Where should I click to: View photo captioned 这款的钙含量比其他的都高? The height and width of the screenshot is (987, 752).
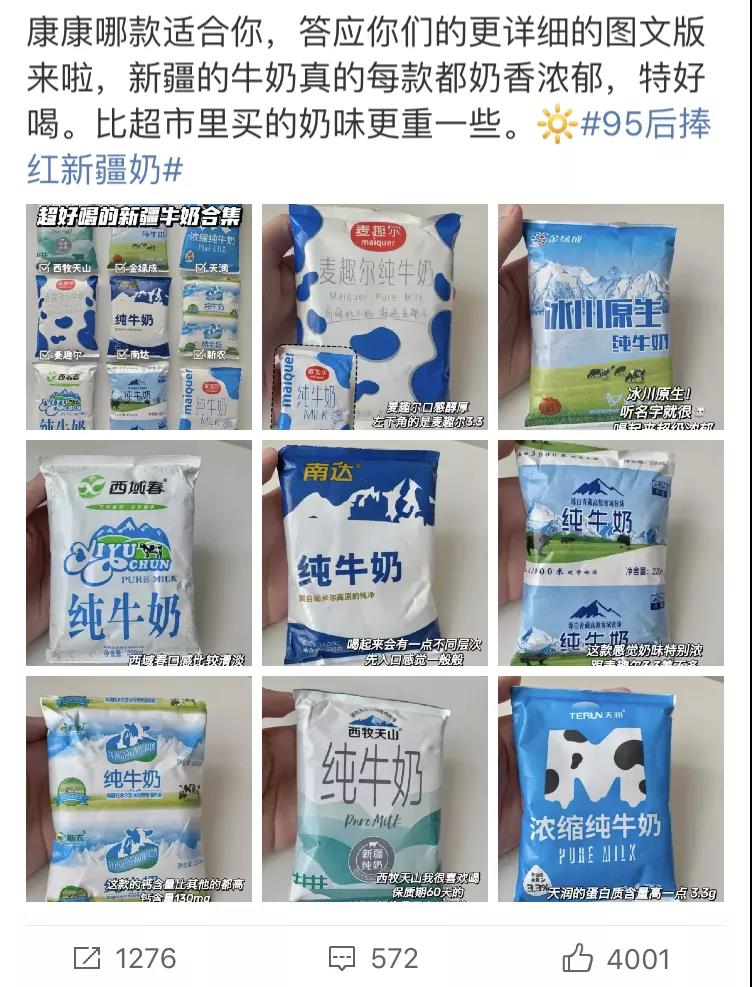pyautogui.click(x=139, y=789)
